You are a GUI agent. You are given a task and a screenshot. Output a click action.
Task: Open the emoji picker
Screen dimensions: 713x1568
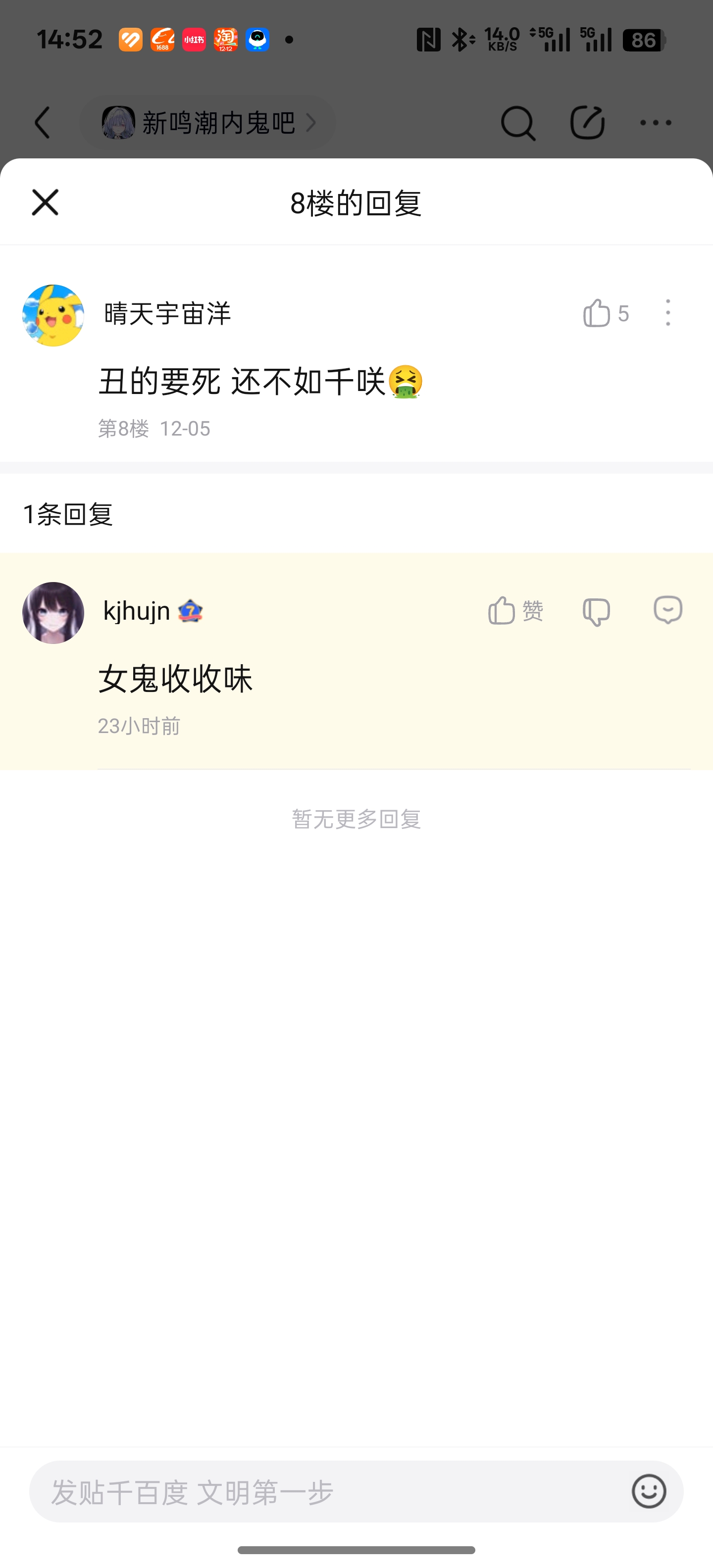[649, 1492]
